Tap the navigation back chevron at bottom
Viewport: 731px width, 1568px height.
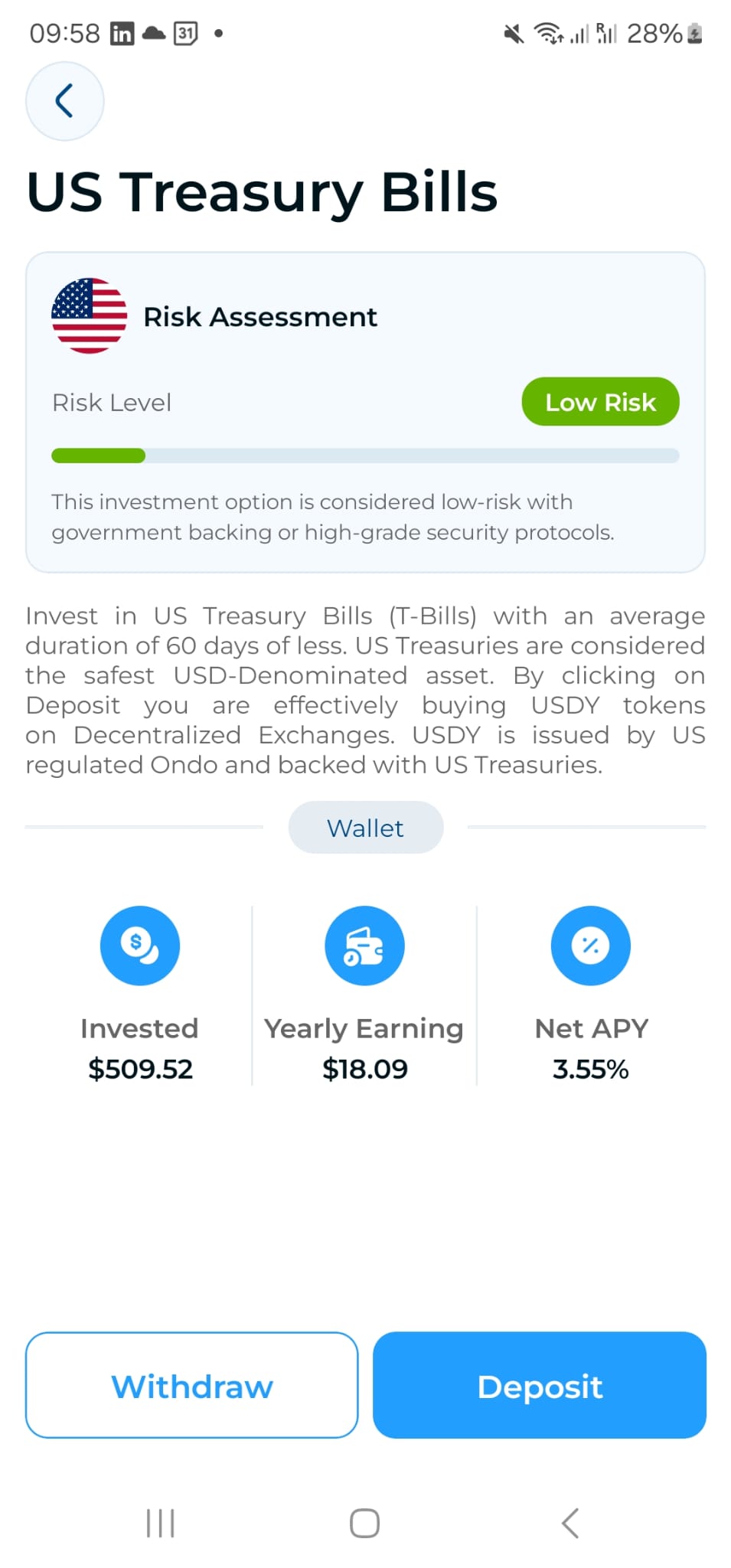point(569,1523)
